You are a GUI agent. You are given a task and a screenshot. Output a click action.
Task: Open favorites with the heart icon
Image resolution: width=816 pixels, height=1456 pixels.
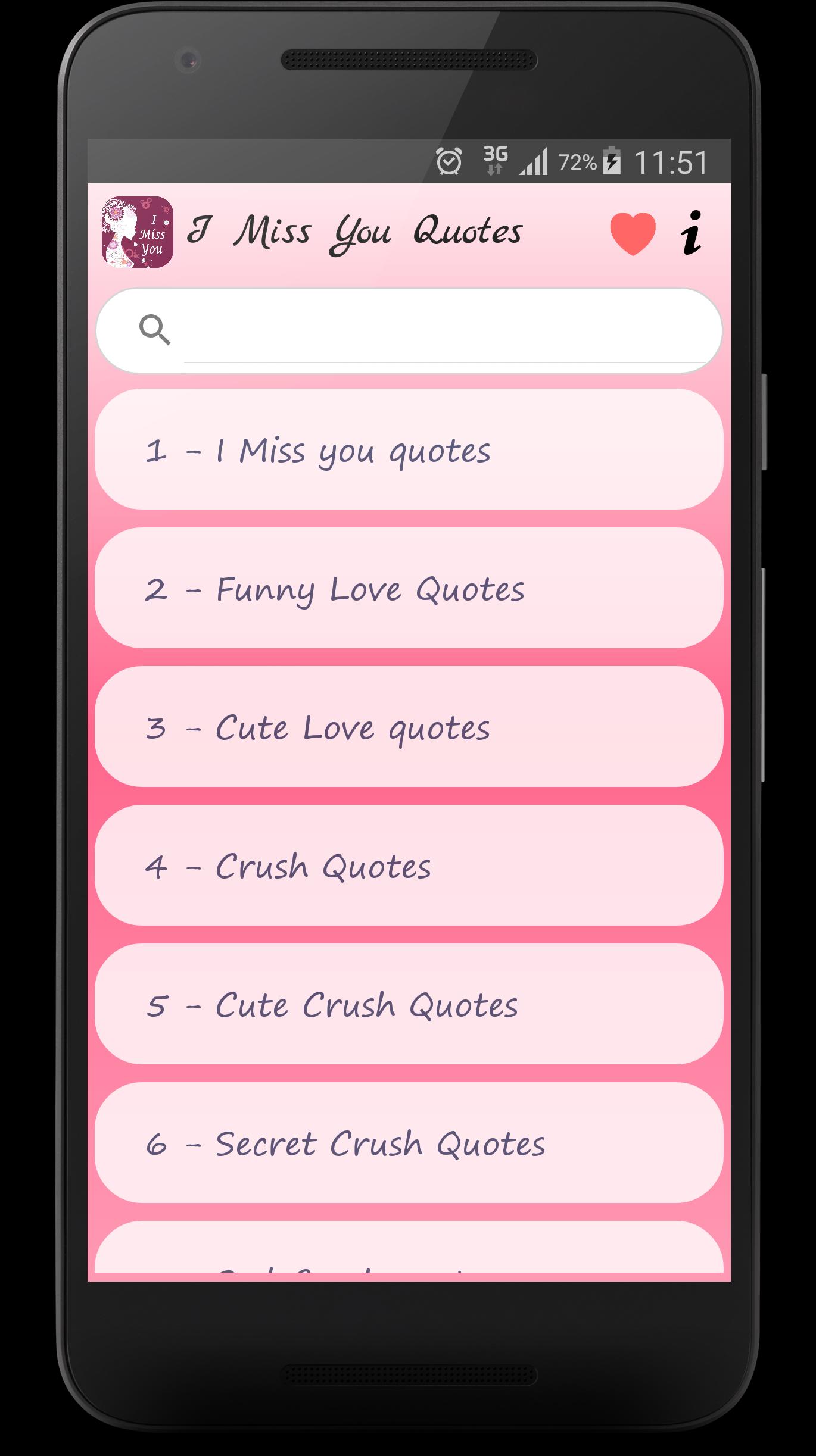pyautogui.click(x=633, y=233)
